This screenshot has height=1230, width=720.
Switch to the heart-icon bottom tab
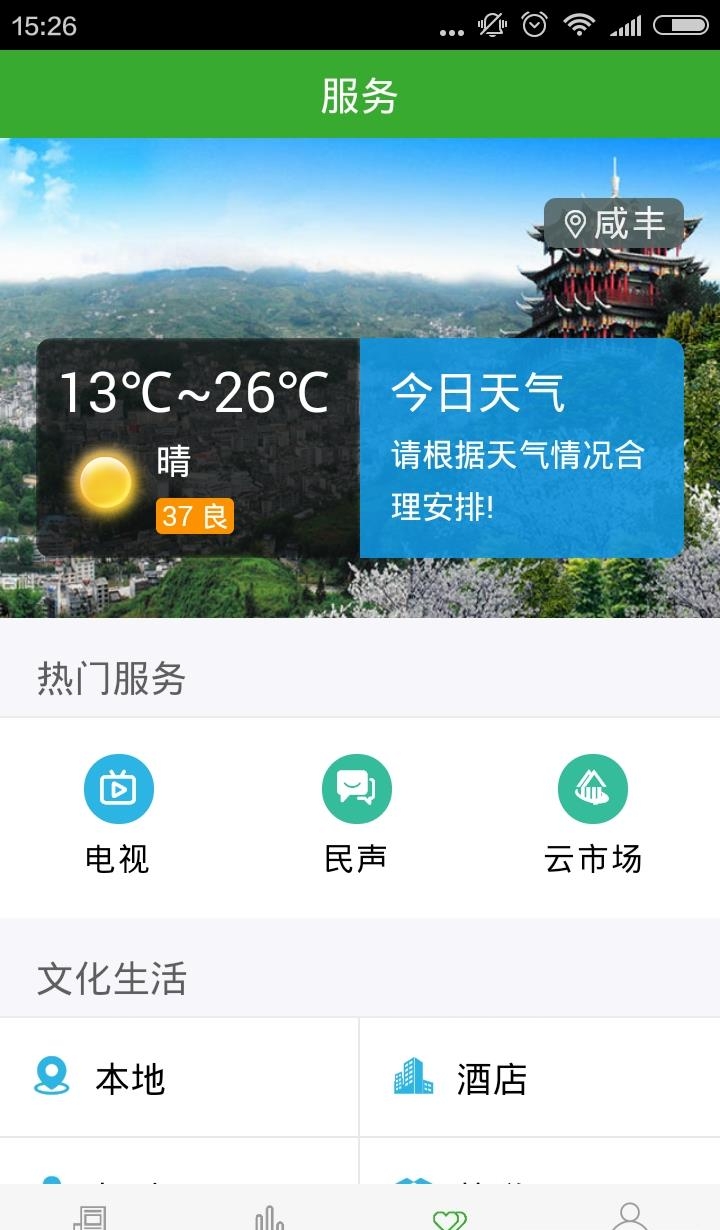coord(449,1214)
